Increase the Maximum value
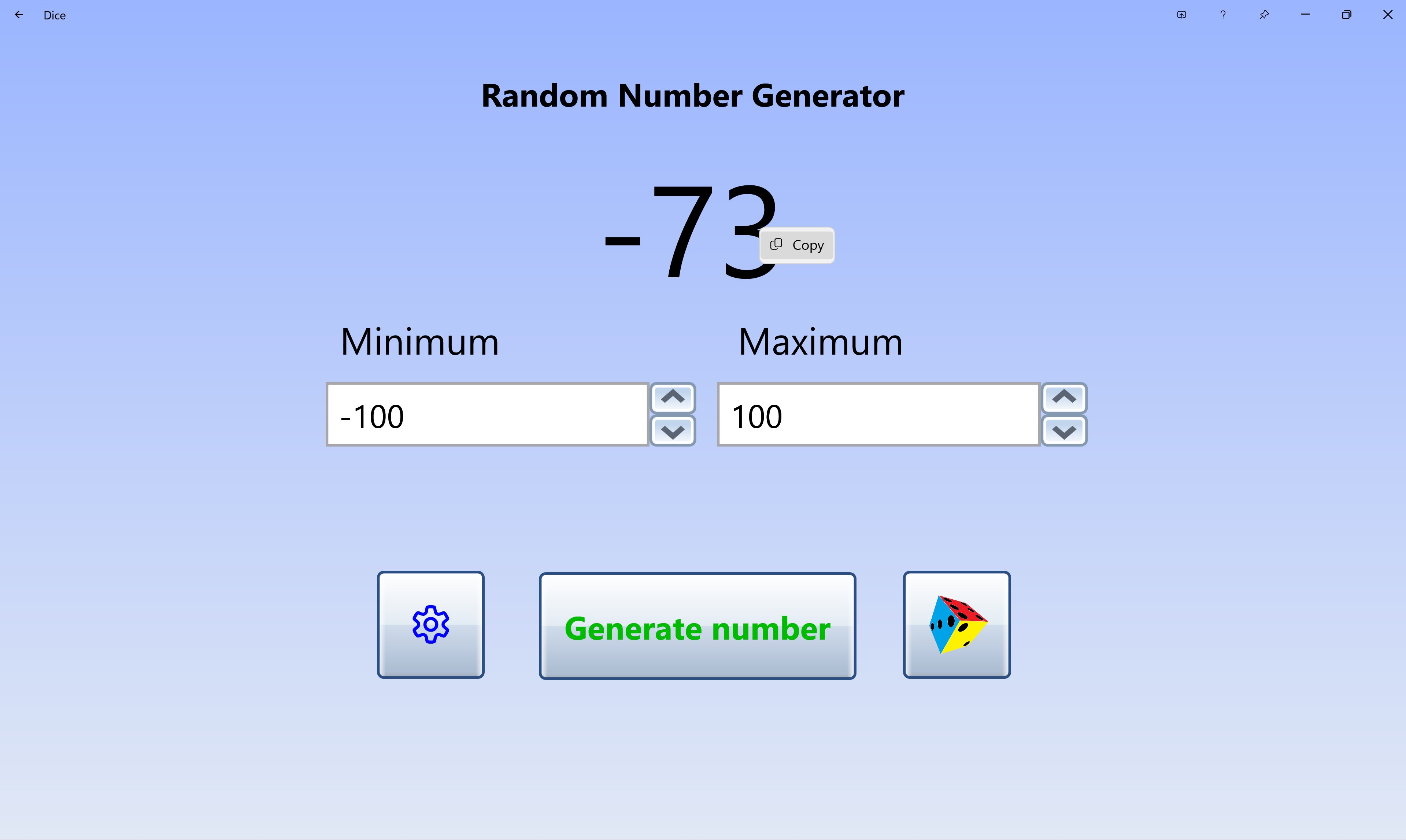Screen dimensions: 1406x840 pos(1063,397)
